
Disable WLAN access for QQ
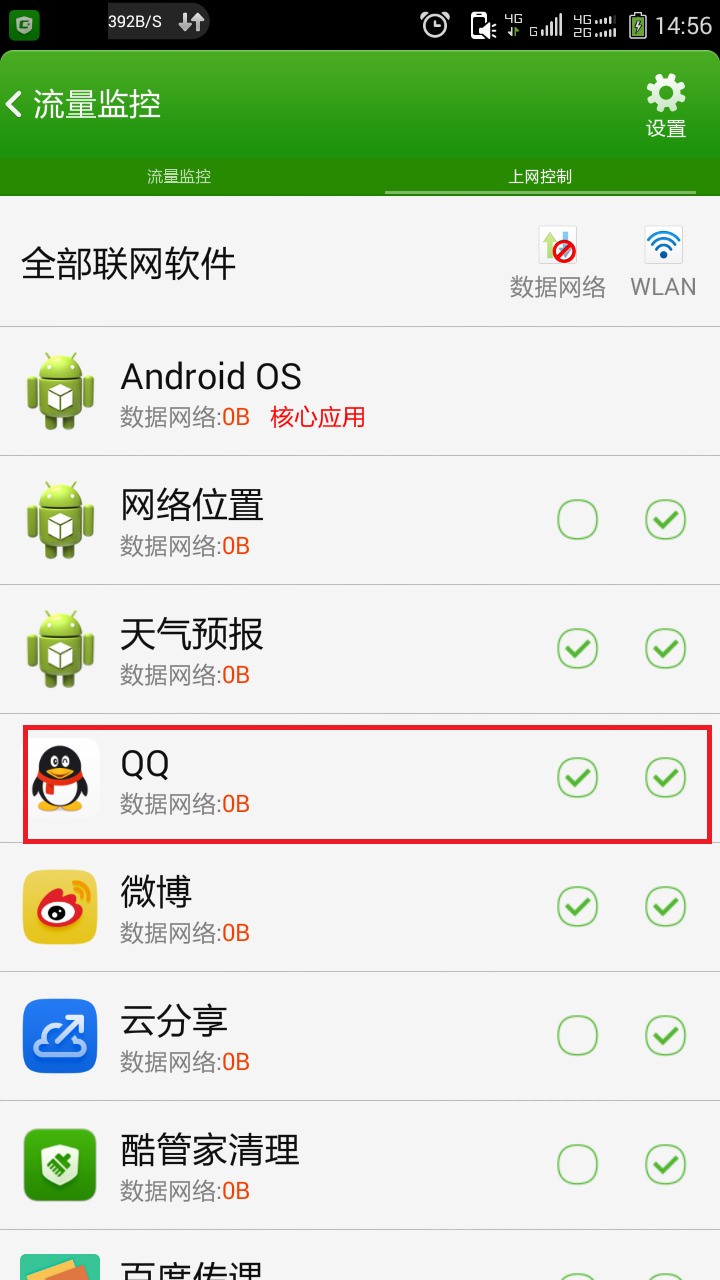pyautogui.click(x=665, y=777)
